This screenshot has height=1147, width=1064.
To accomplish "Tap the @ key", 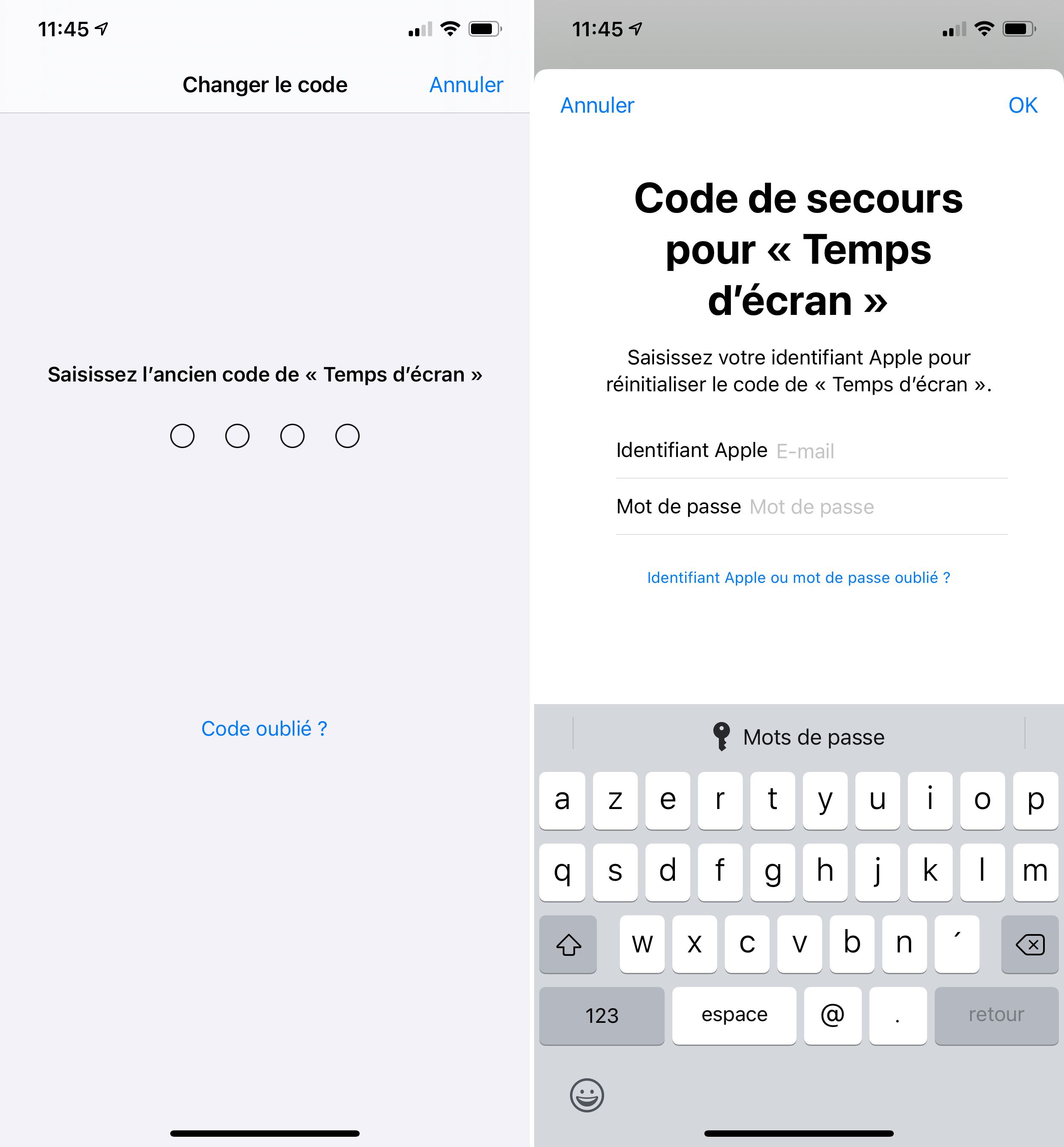I will coord(832,1015).
